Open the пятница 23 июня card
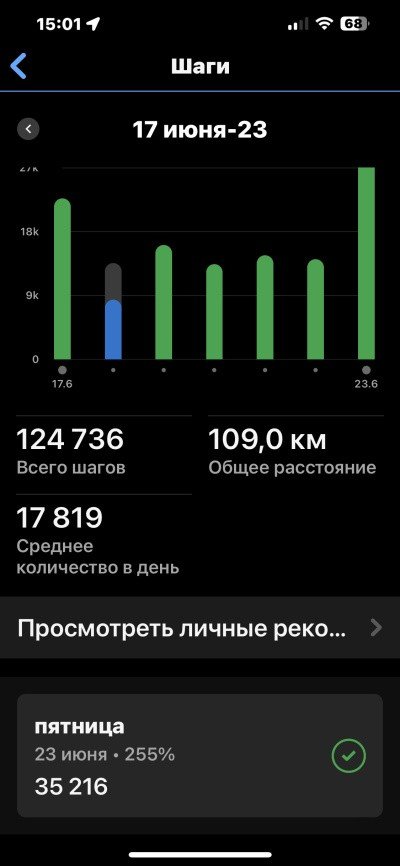400x866 pixels. pos(200,756)
